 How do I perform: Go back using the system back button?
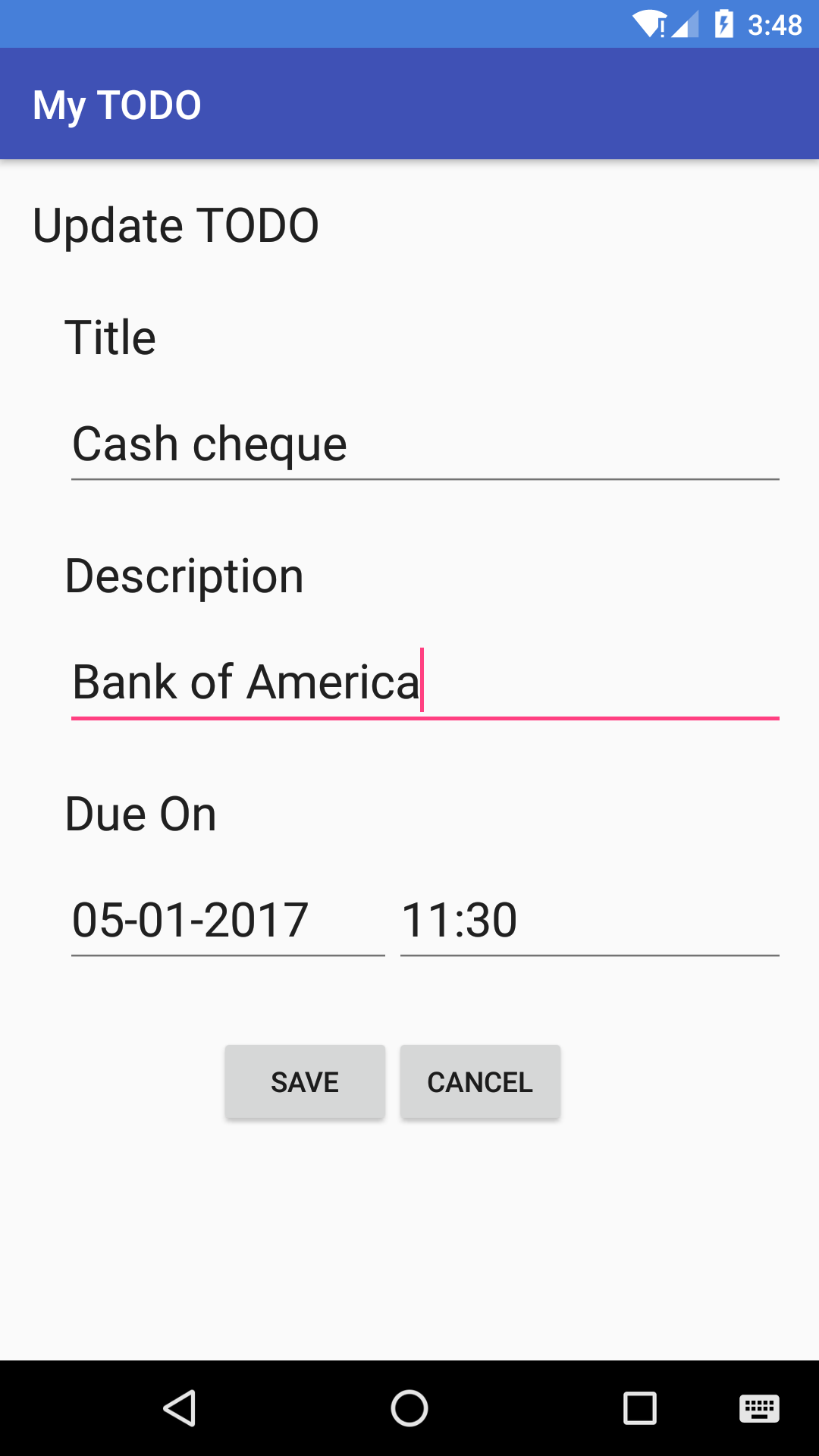(180, 1409)
